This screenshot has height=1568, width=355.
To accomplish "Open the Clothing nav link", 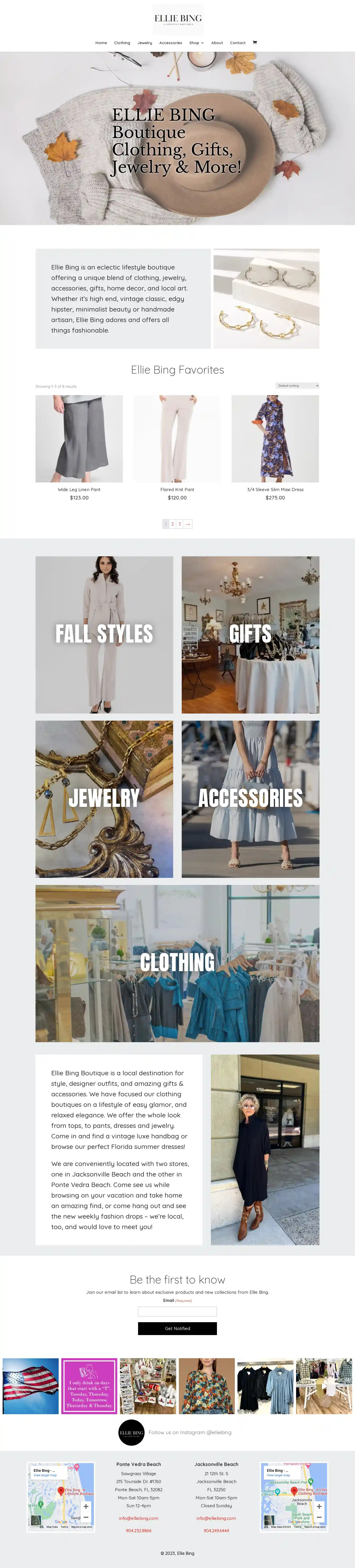I will coord(122,43).
